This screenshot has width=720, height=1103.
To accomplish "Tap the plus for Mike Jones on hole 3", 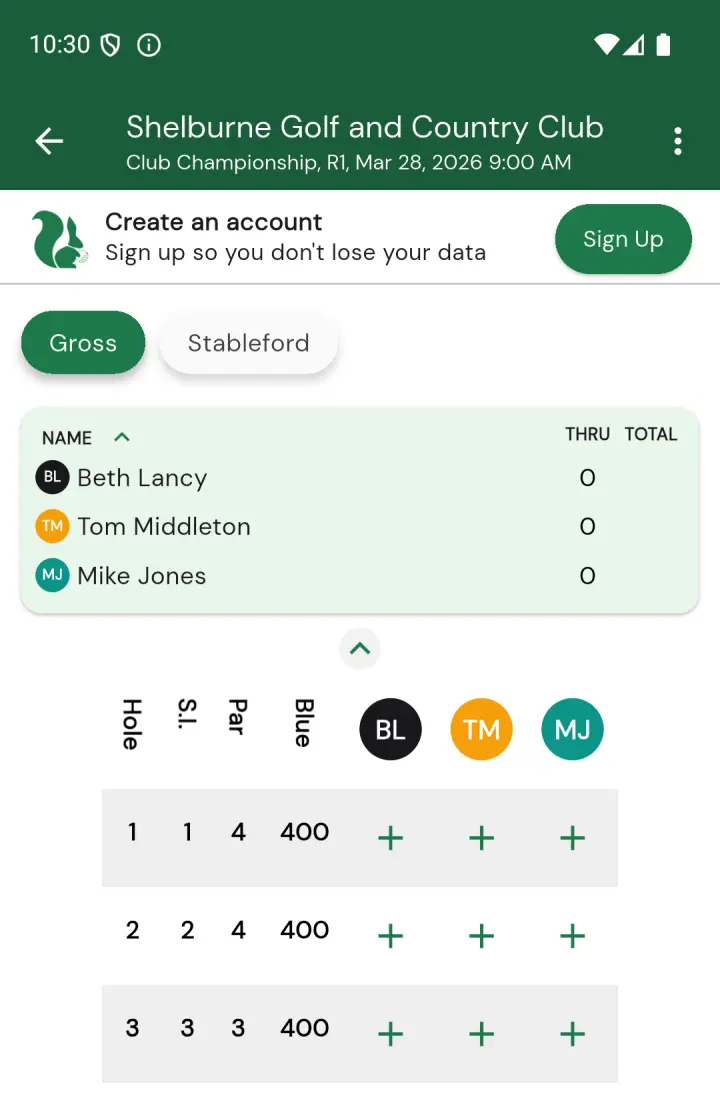I will point(572,1034).
